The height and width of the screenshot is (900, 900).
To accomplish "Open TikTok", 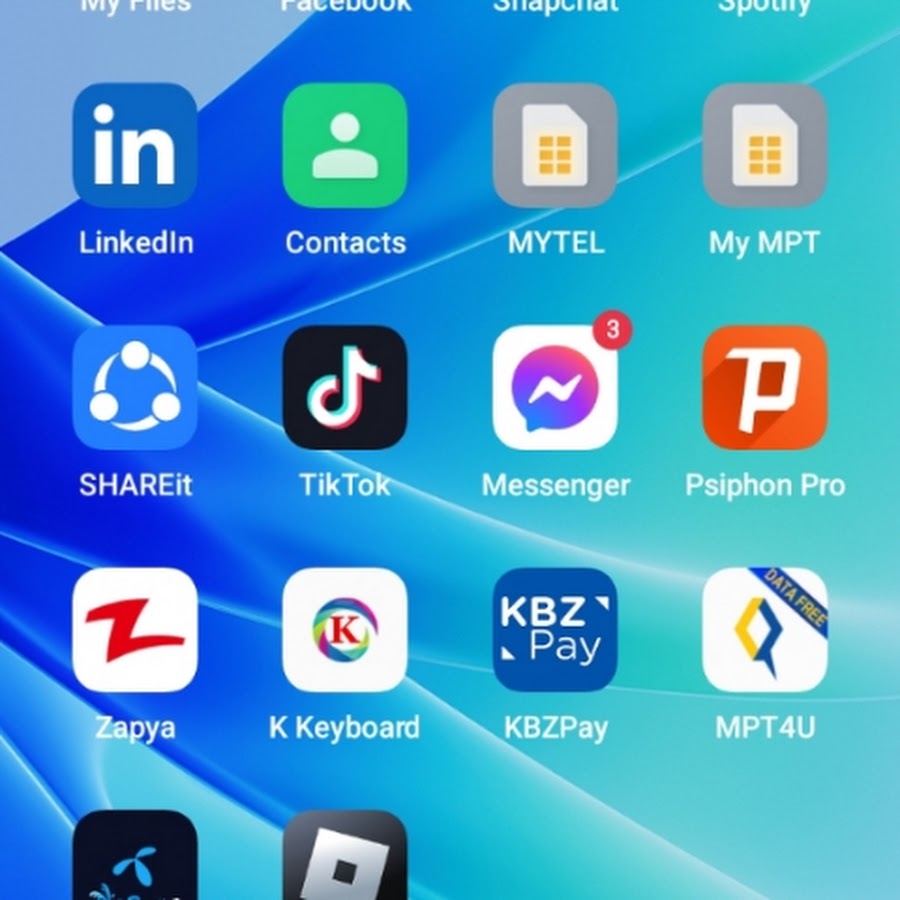I will coord(345,388).
